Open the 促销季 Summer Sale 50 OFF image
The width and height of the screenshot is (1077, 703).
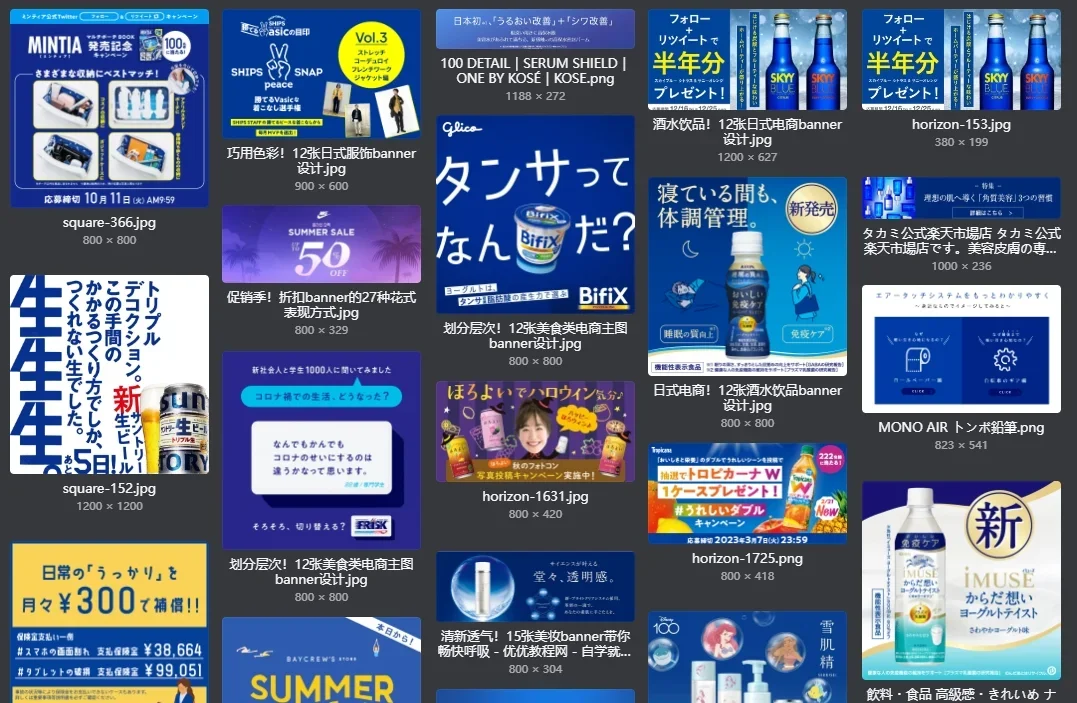coord(321,244)
